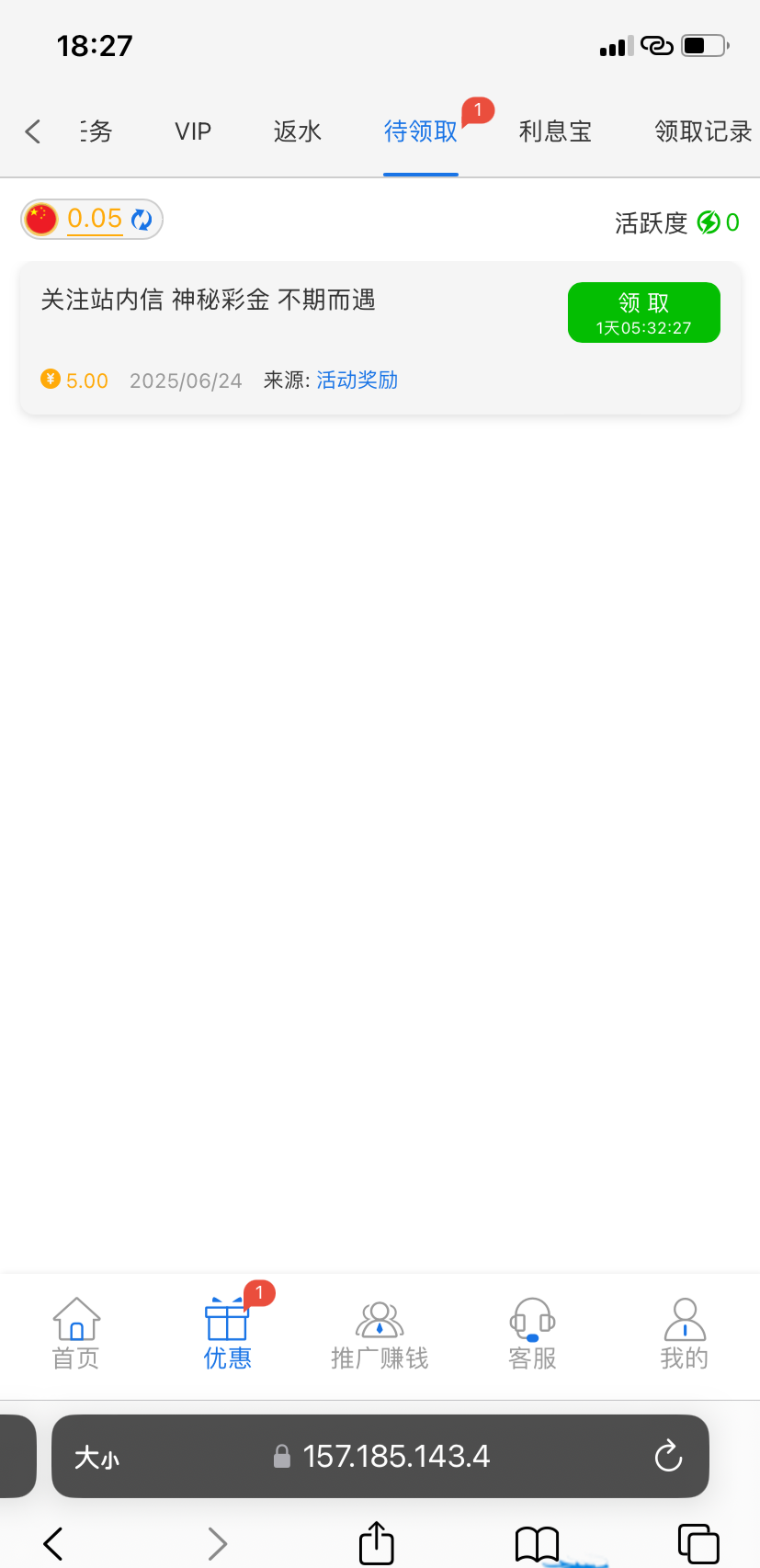This screenshot has width=760, height=1568.
Task: Open the 大小 page settings menu
Action: (96, 1458)
